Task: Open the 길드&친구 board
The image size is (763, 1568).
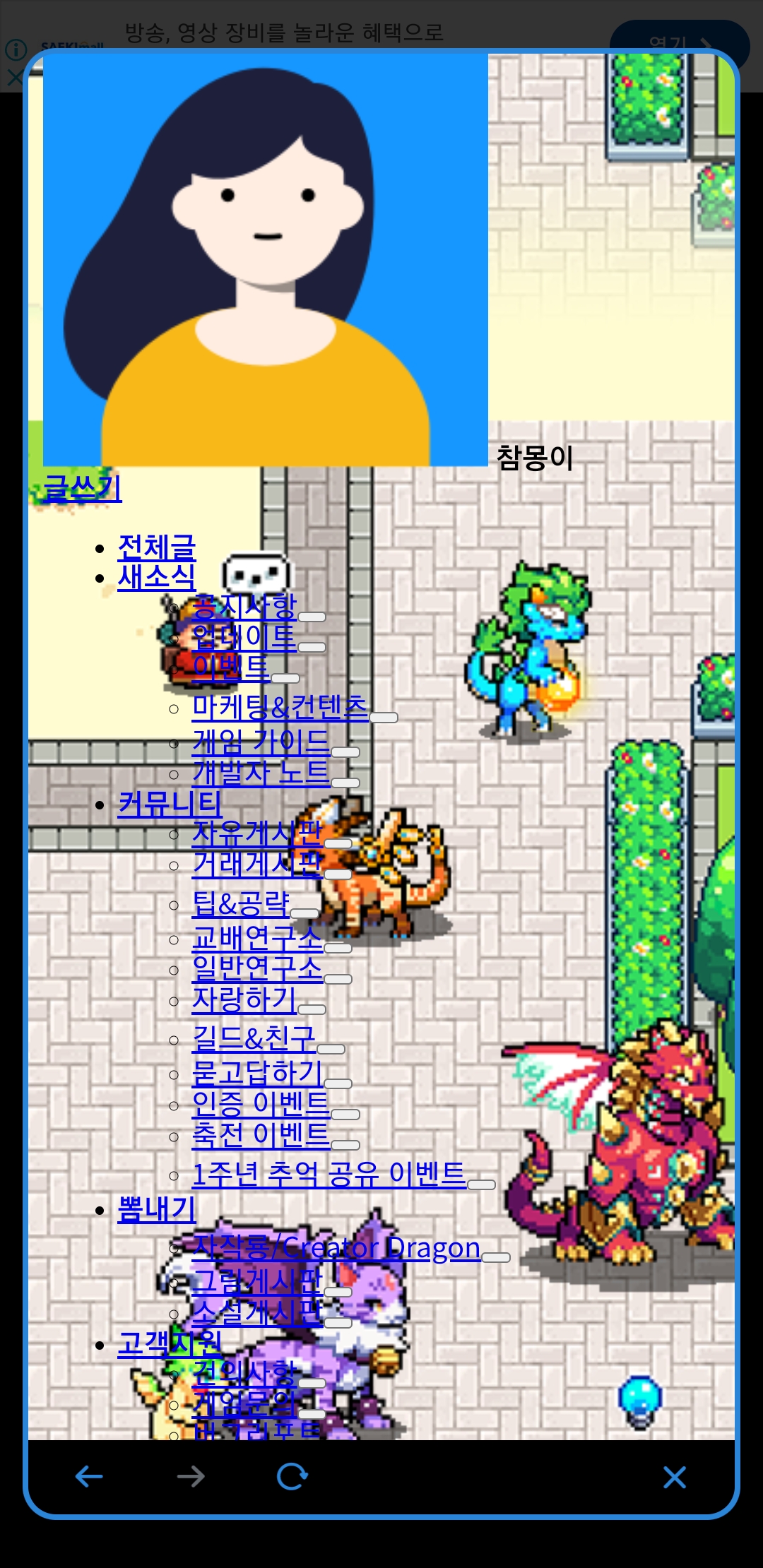Action: coord(254,1038)
